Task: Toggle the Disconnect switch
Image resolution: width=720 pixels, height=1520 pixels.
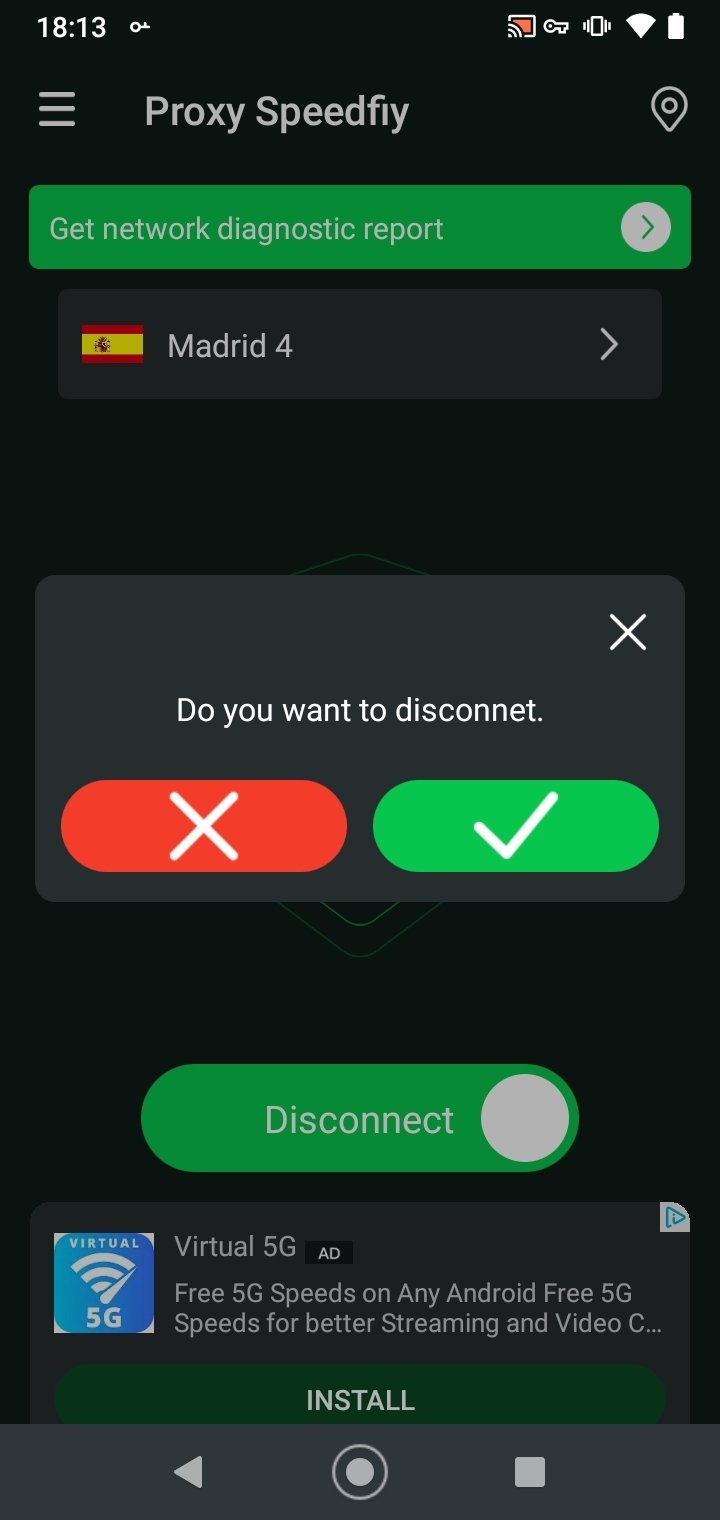Action: 360,1118
